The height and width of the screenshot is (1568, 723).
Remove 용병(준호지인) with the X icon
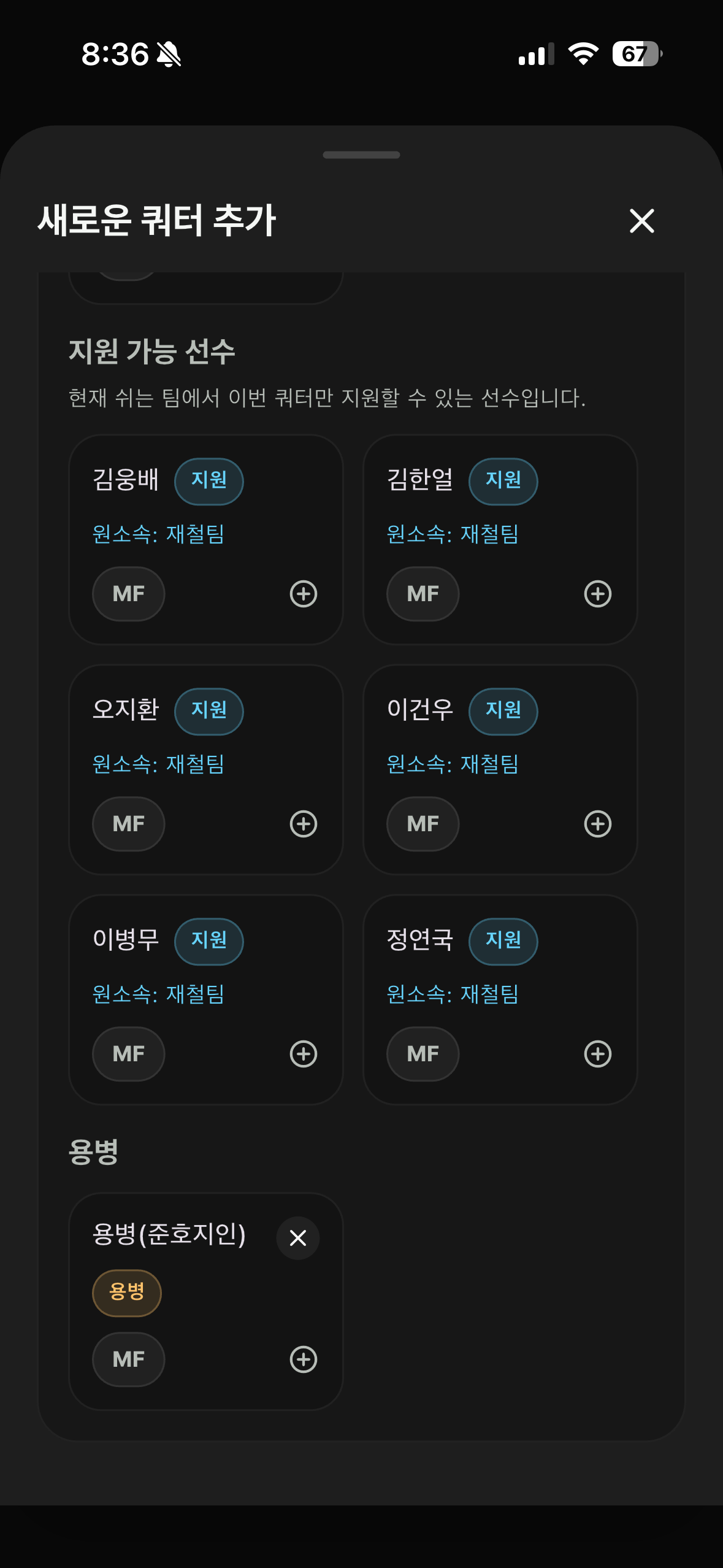298,1238
